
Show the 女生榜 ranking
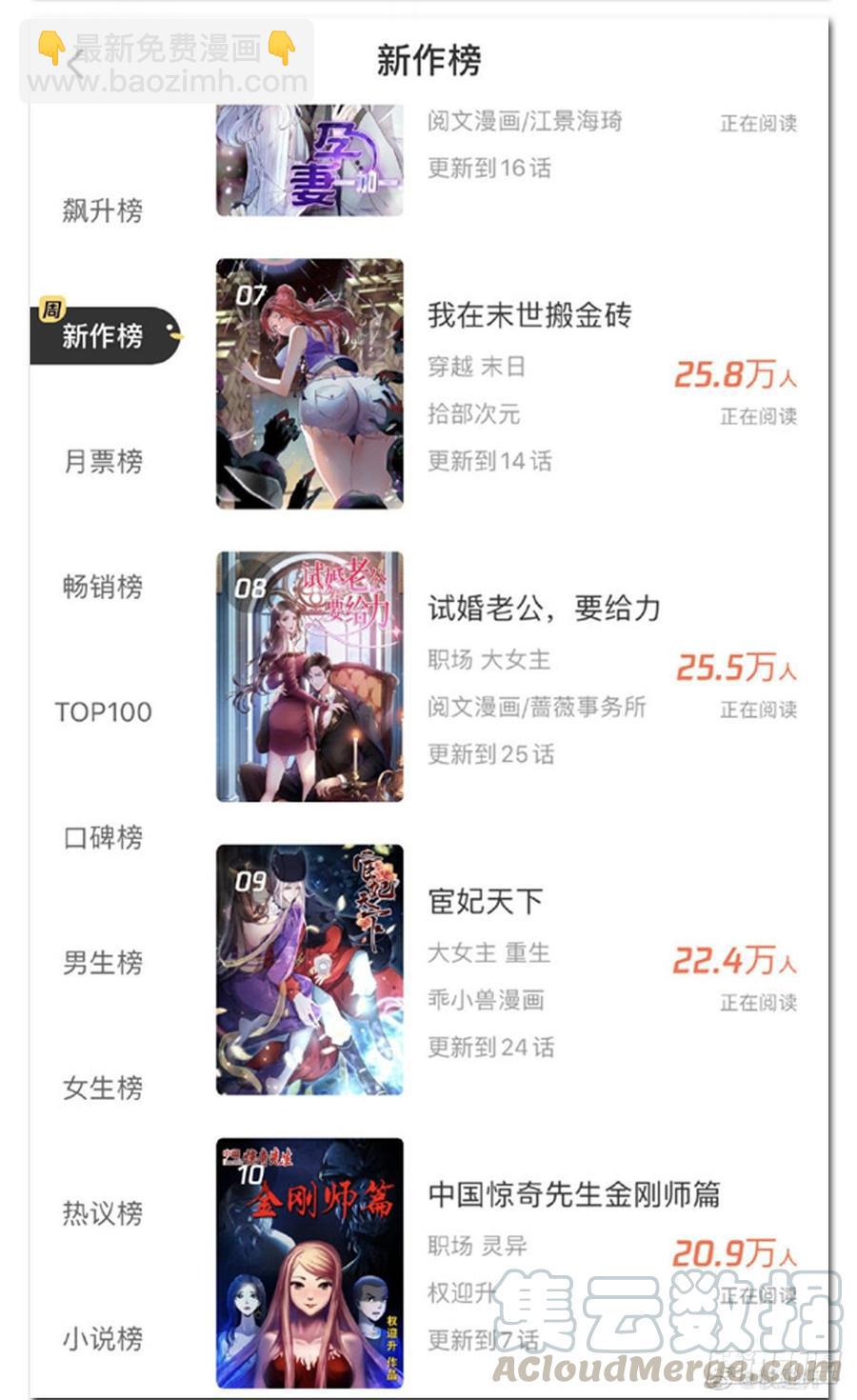103,1088
